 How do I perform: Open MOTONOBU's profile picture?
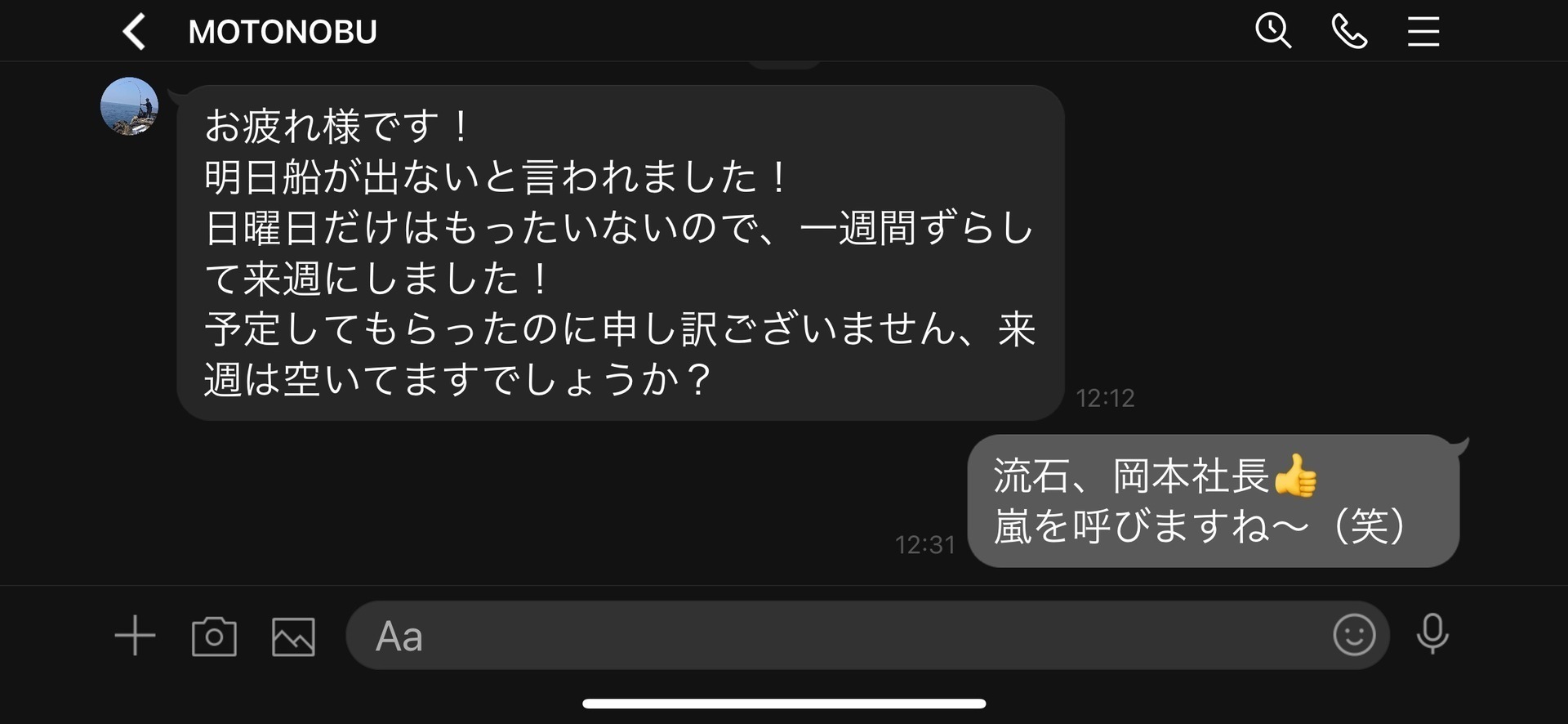tap(129, 106)
